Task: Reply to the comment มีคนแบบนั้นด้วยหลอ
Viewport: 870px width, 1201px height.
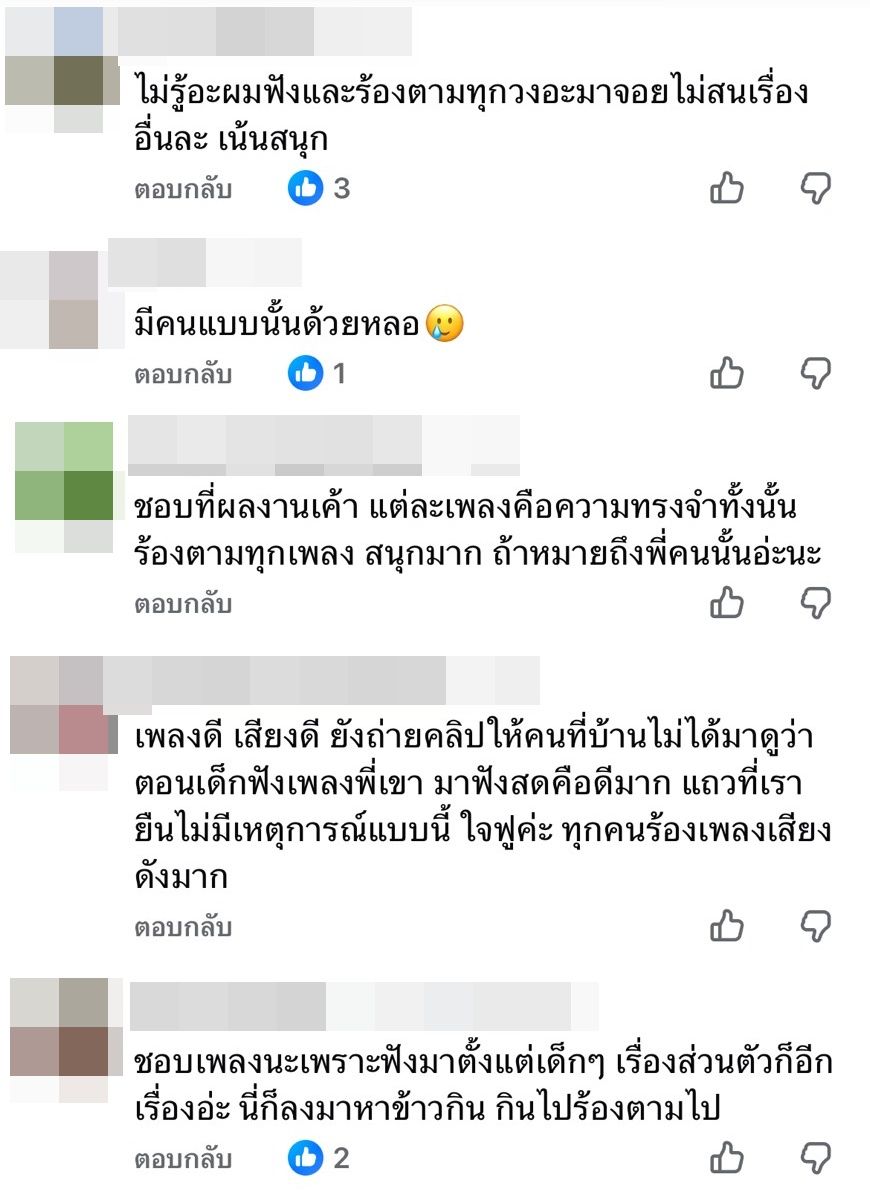Action: click(183, 375)
